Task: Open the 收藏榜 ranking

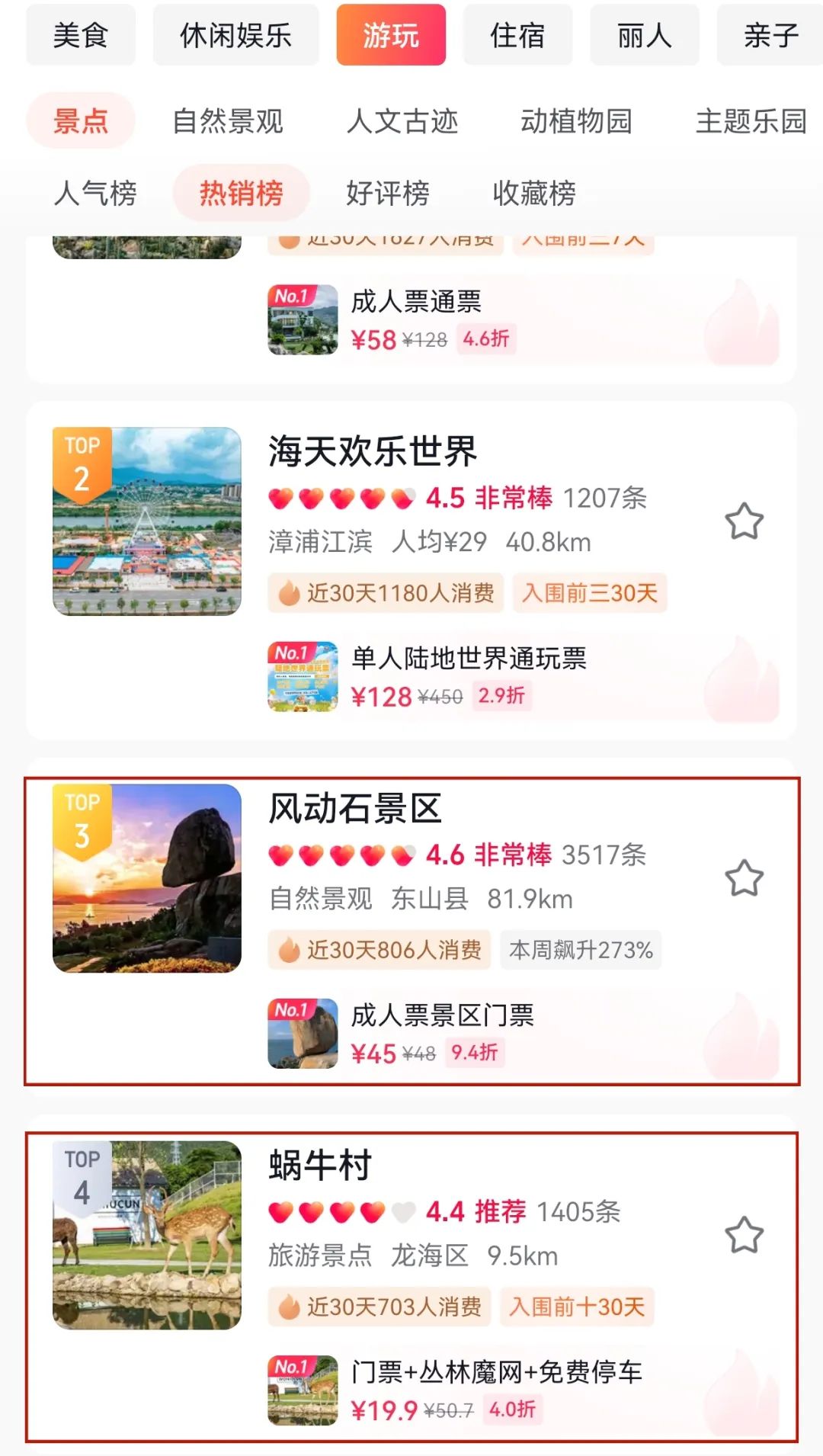Action: [534, 193]
